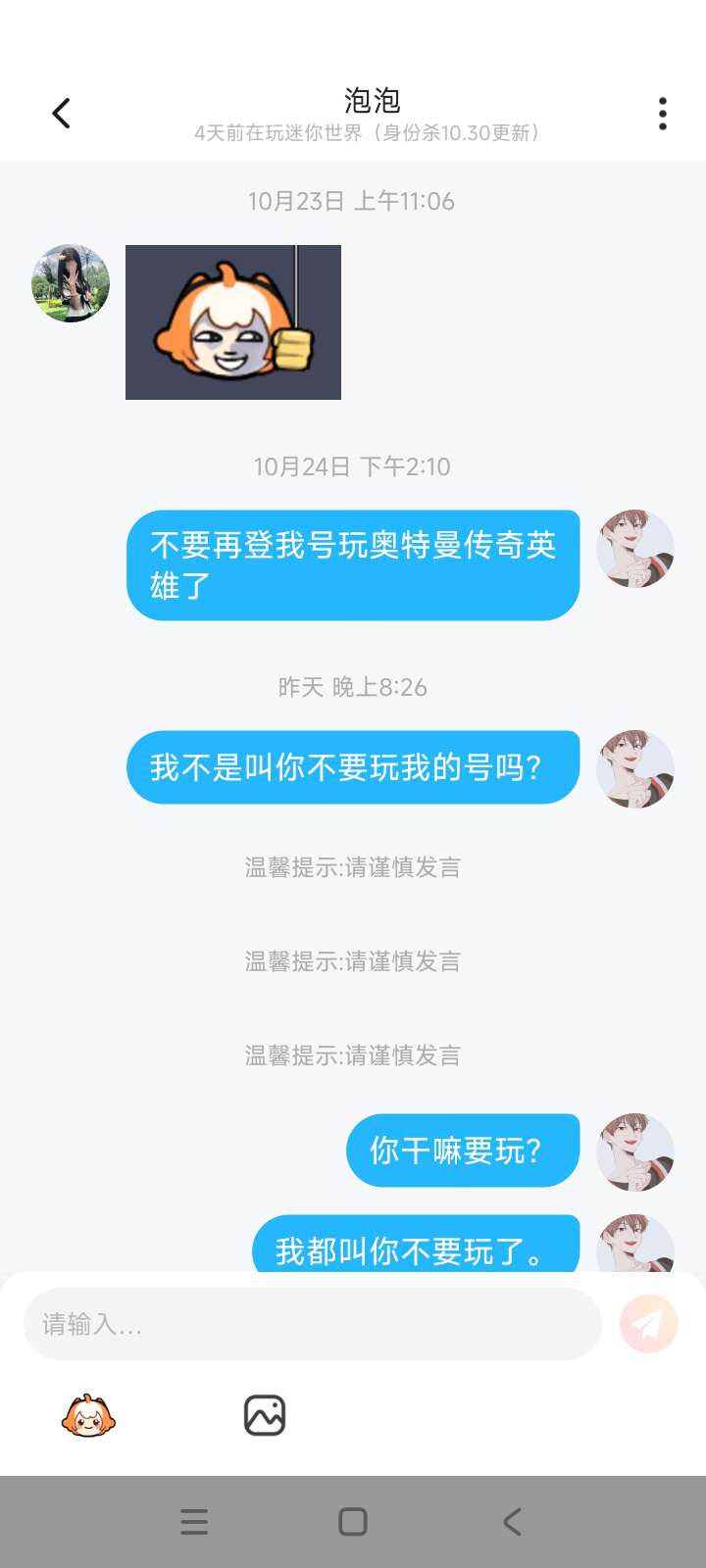Send the message with the paper plane

648,1324
